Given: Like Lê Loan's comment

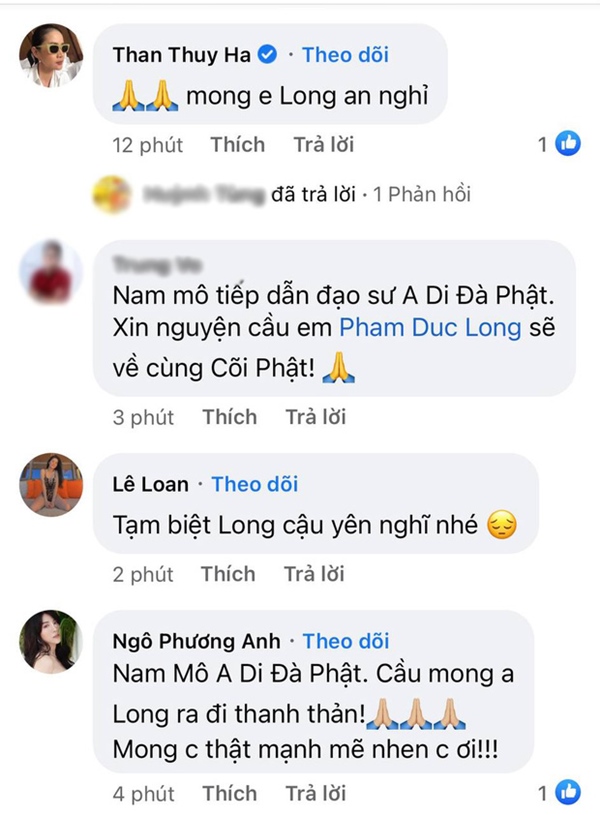Looking at the screenshot, I should click(x=228, y=574).
